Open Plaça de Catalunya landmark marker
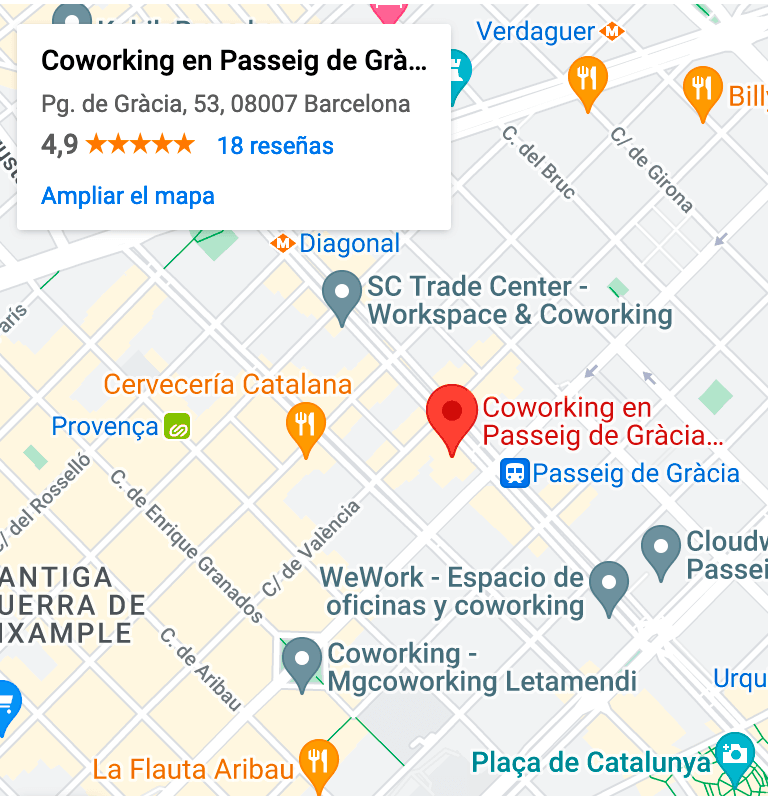Viewport: 768px width, 796px height. click(x=735, y=752)
